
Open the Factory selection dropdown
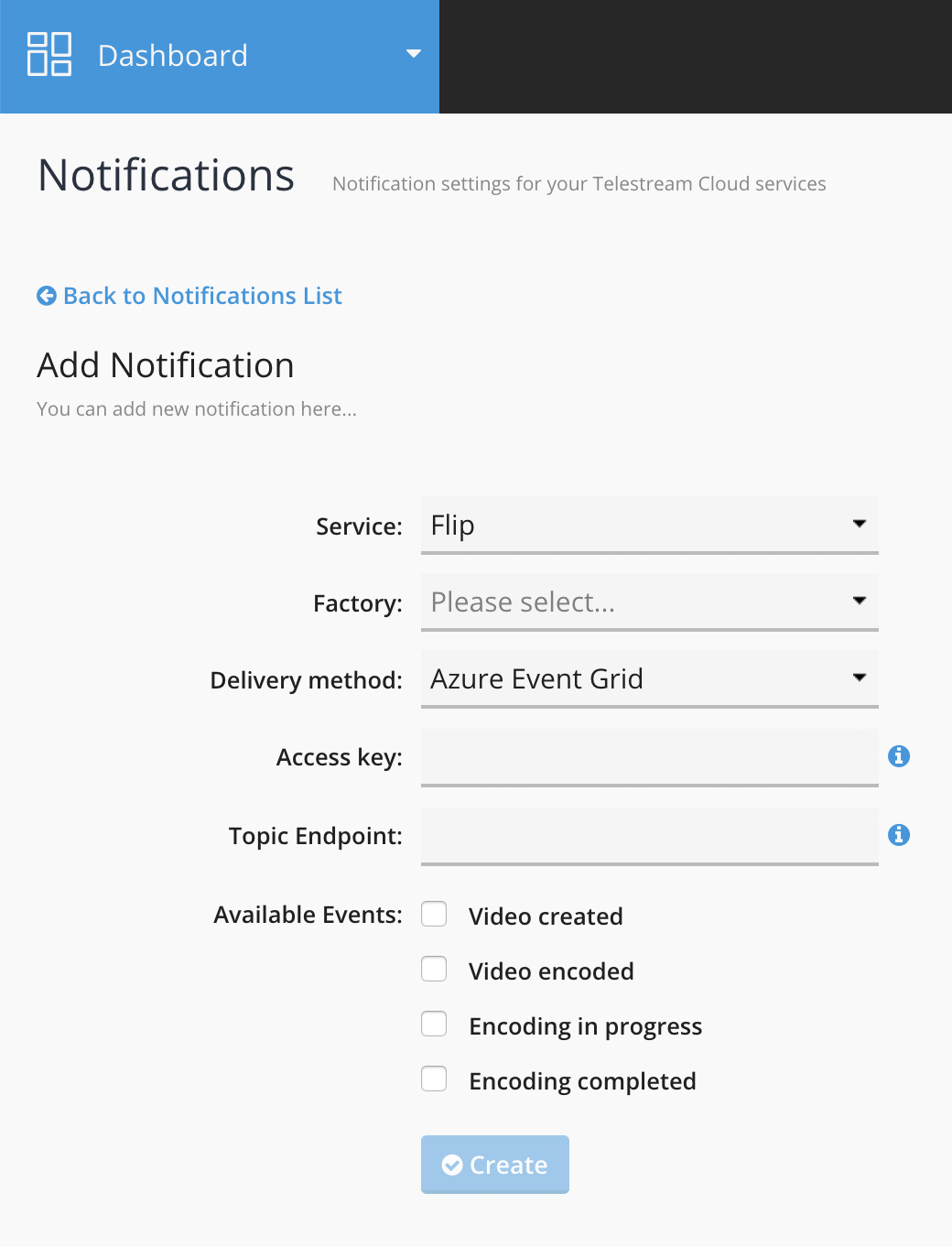[649, 602]
